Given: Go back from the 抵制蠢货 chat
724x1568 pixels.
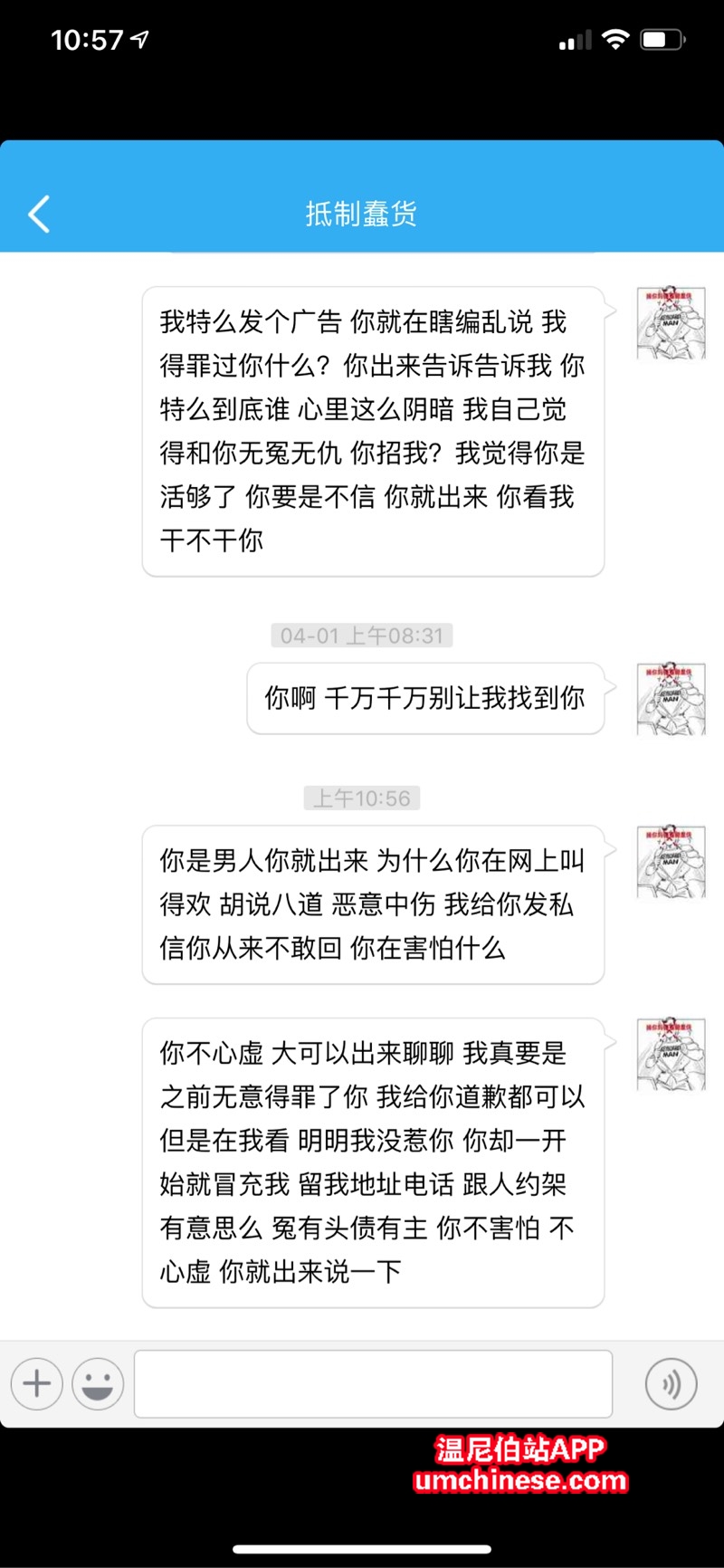Looking at the screenshot, I should tap(39, 215).
